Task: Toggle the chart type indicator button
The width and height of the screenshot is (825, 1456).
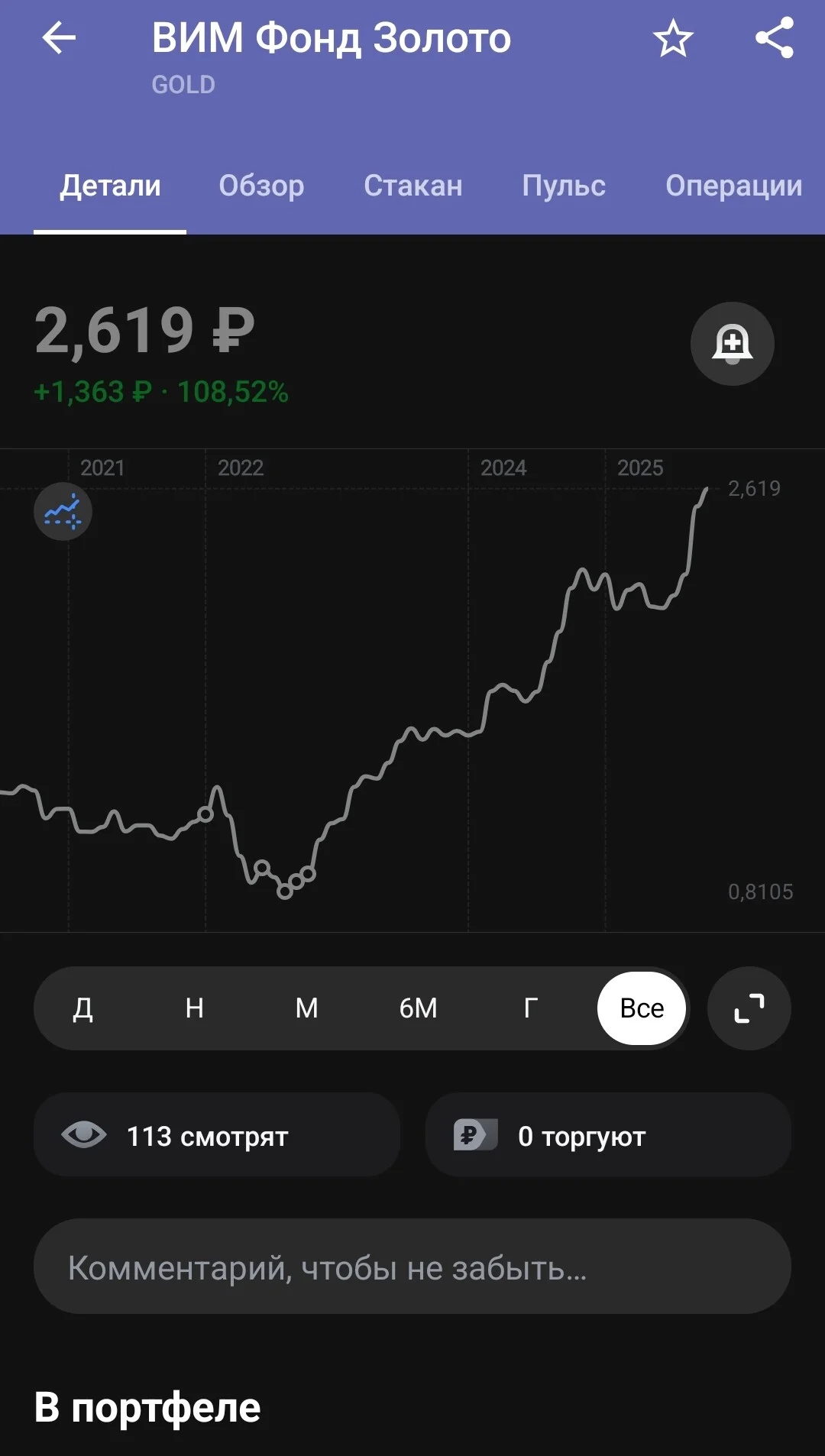Action: click(63, 511)
